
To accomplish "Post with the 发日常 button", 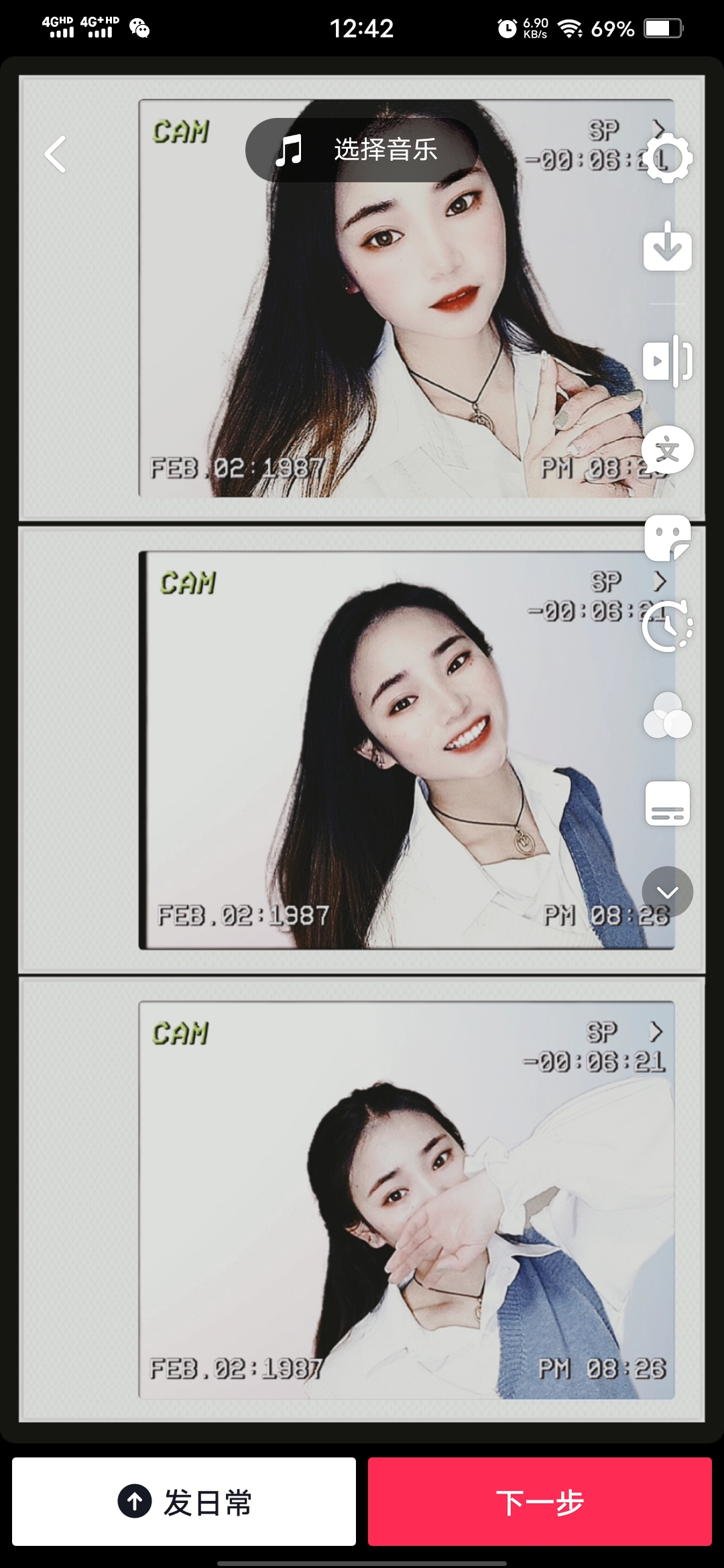I will click(x=184, y=1502).
